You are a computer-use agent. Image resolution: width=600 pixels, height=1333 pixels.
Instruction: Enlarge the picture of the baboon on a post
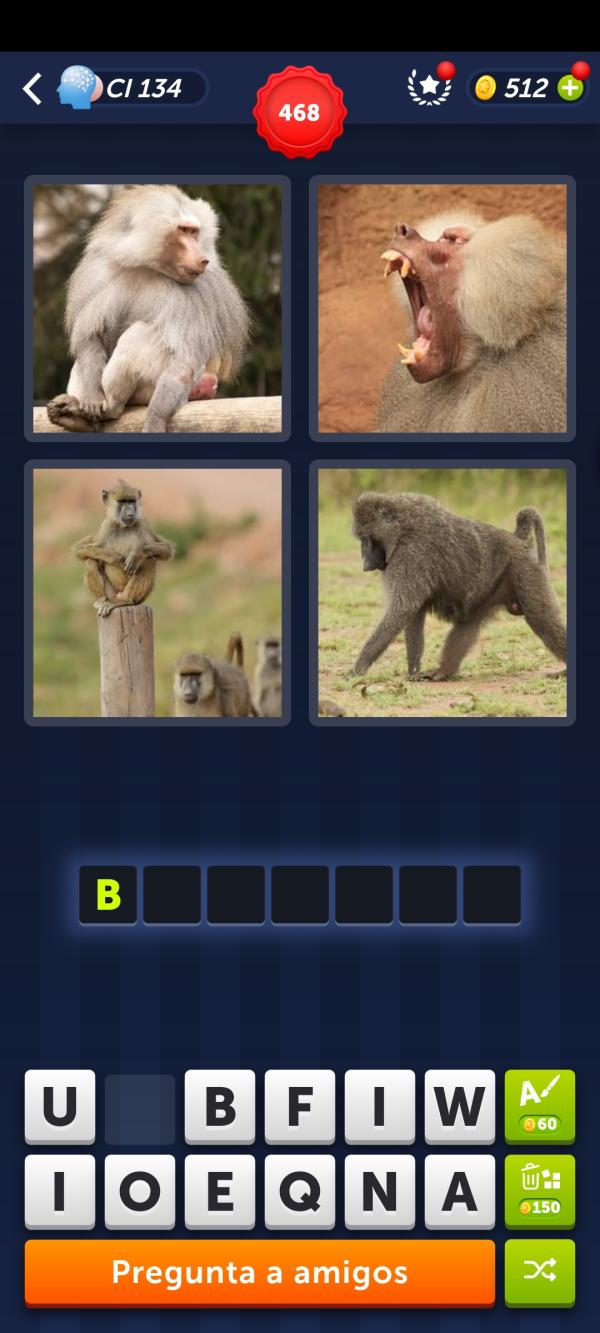tap(157, 592)
